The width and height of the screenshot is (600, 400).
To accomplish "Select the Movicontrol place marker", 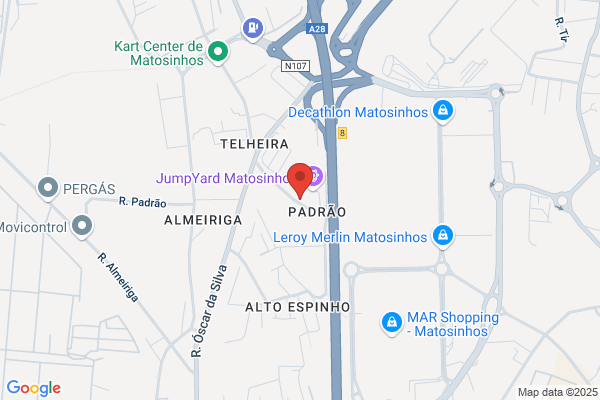I will click(x=82, y=226).
